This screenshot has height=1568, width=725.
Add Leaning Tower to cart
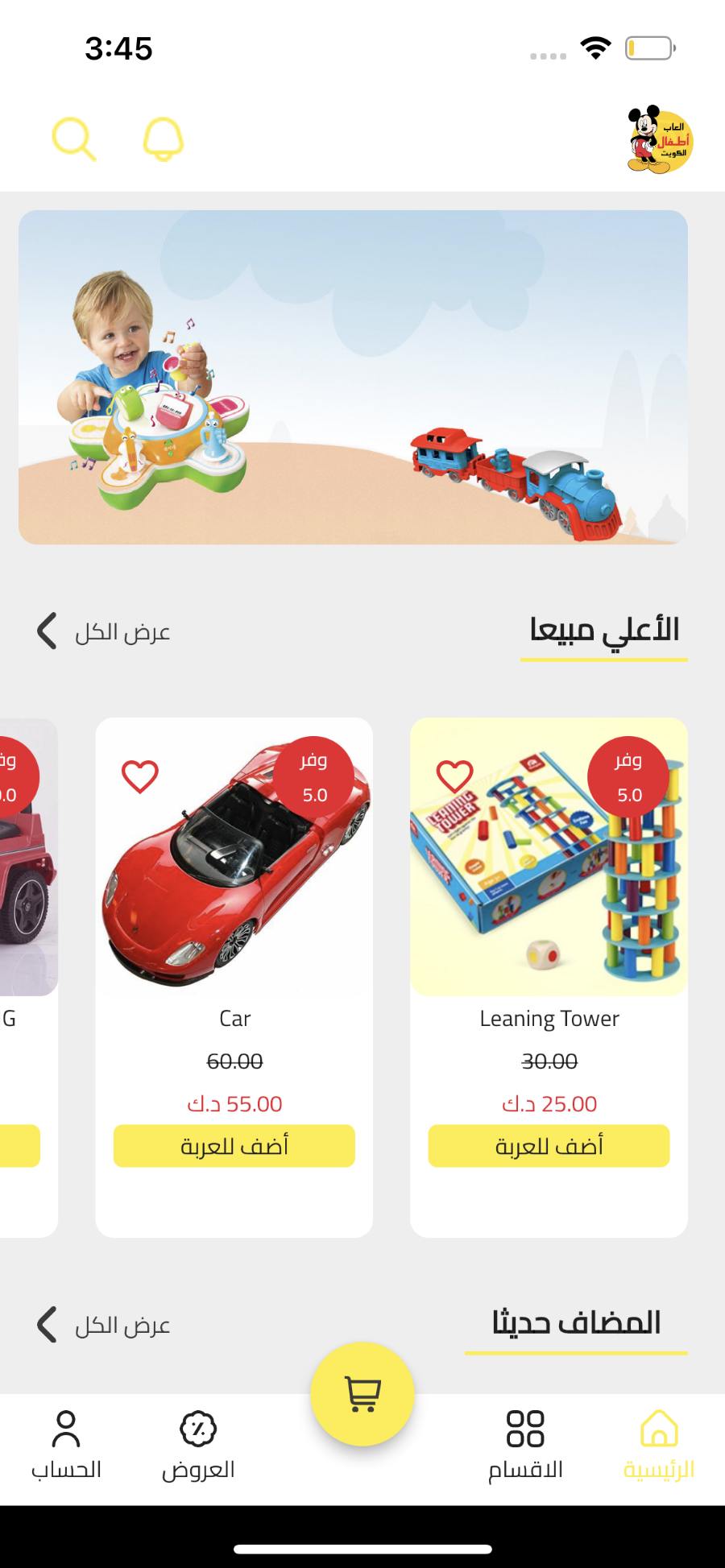(549, 1146)
